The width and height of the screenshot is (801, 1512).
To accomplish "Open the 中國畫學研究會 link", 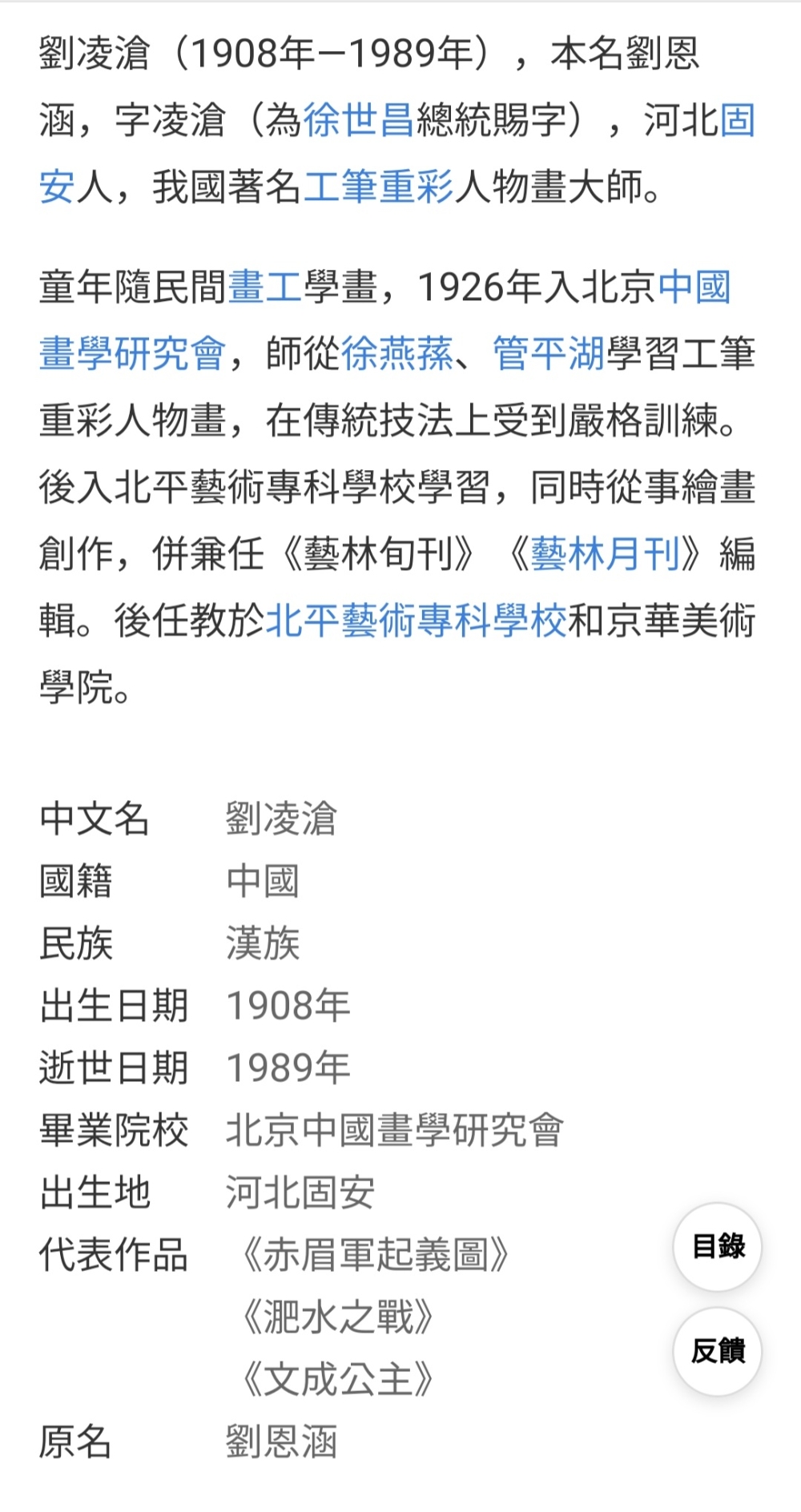I will (132, 353).
